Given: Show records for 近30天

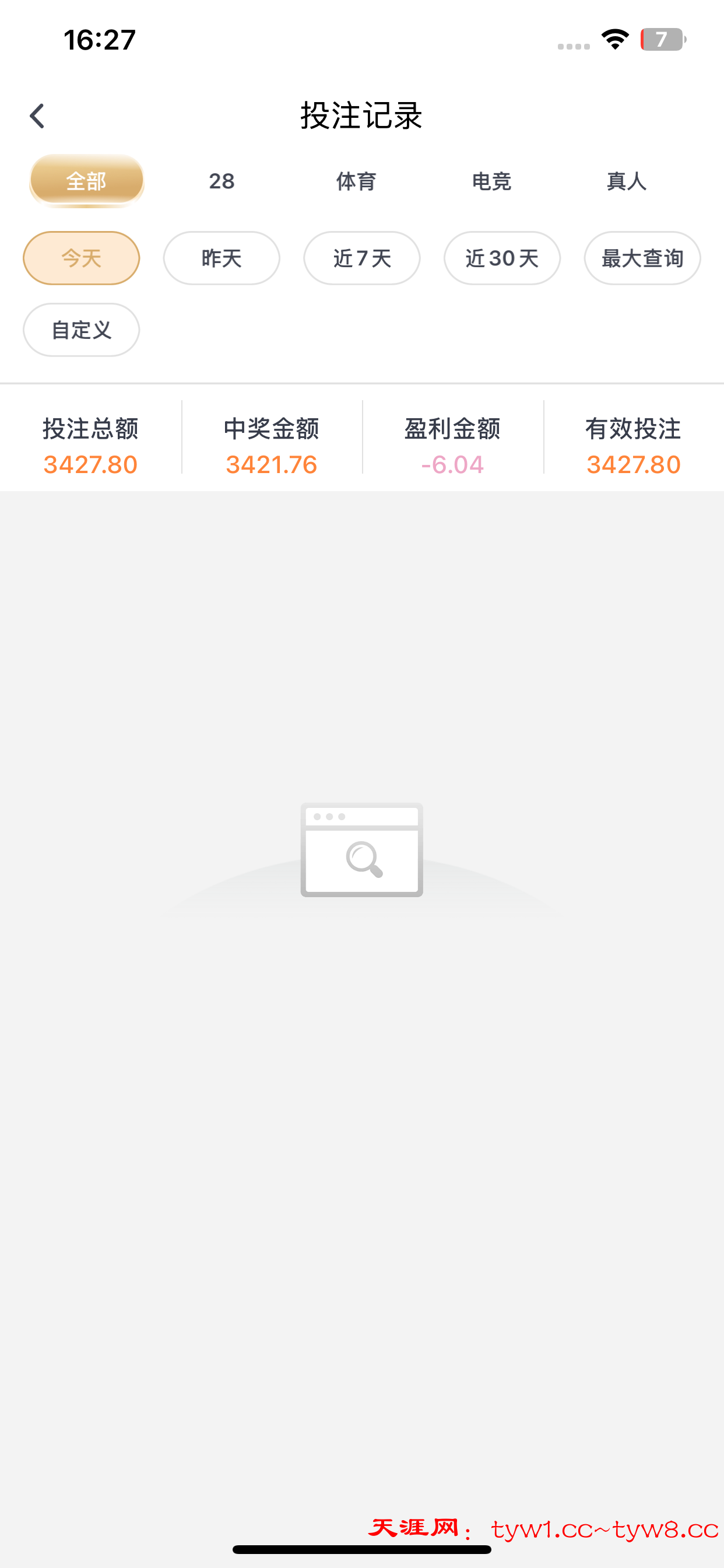Looking at the screenshot, I should pyautogui.click(x=502, y=258).
